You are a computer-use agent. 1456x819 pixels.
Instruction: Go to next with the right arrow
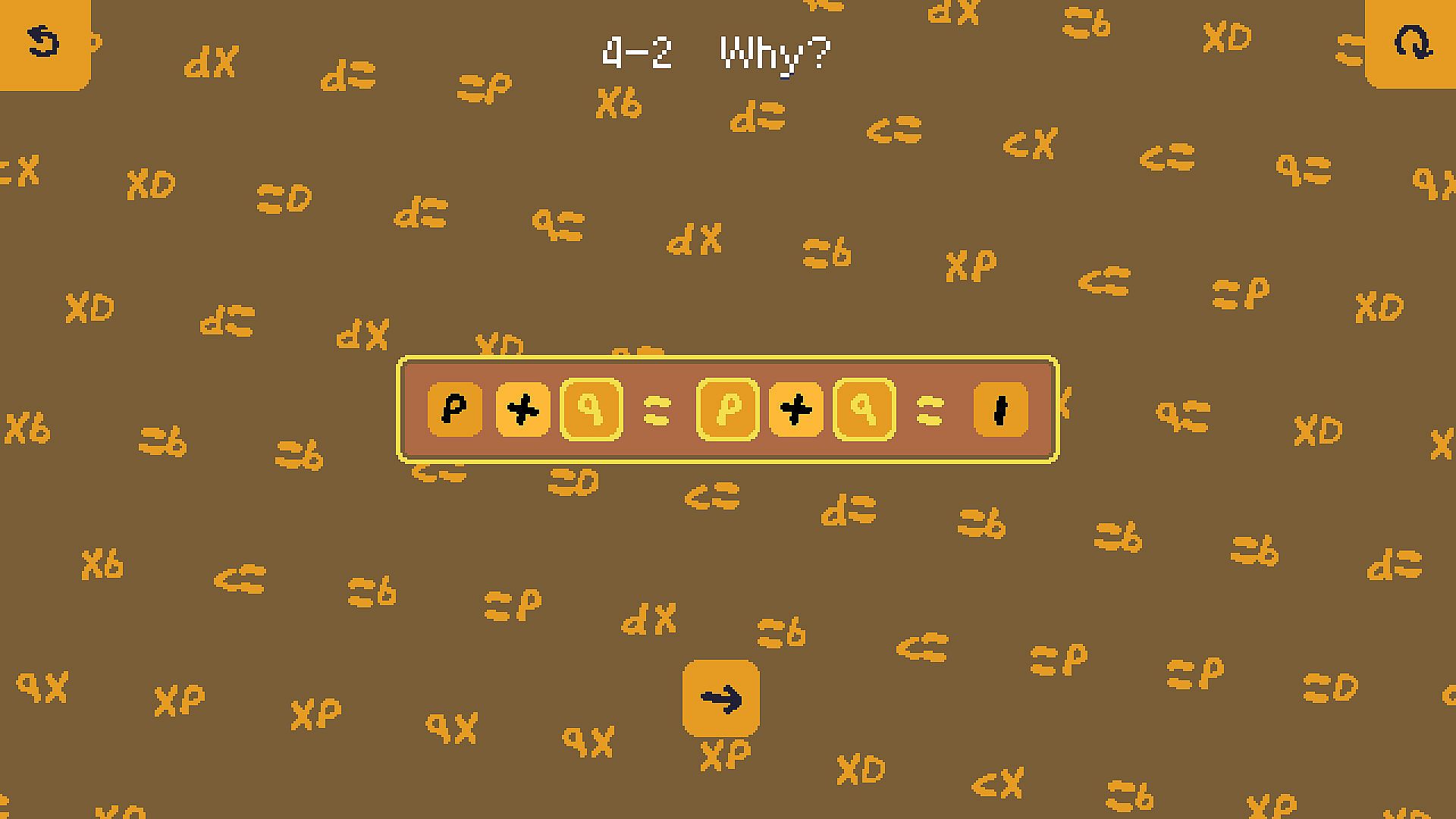tap(720, 698)
